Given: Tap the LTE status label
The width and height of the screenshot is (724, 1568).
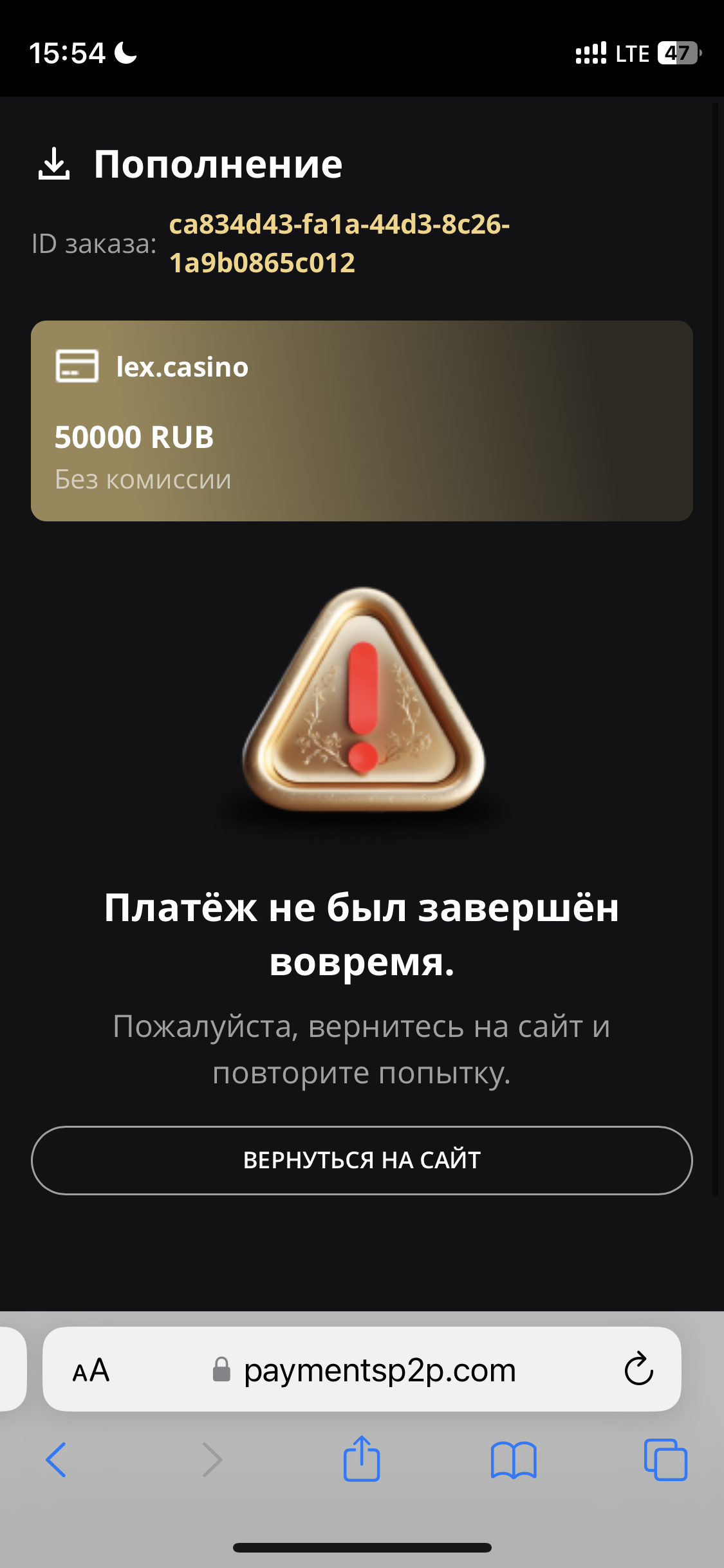Looking at the screenshot, I should point(632,53).
